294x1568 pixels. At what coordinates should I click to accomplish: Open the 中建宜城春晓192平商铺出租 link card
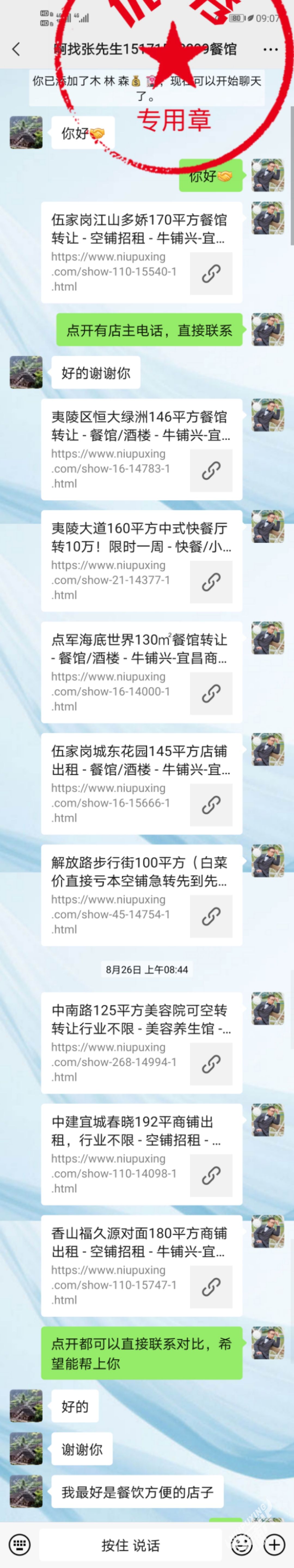(x=141, y=1154)
